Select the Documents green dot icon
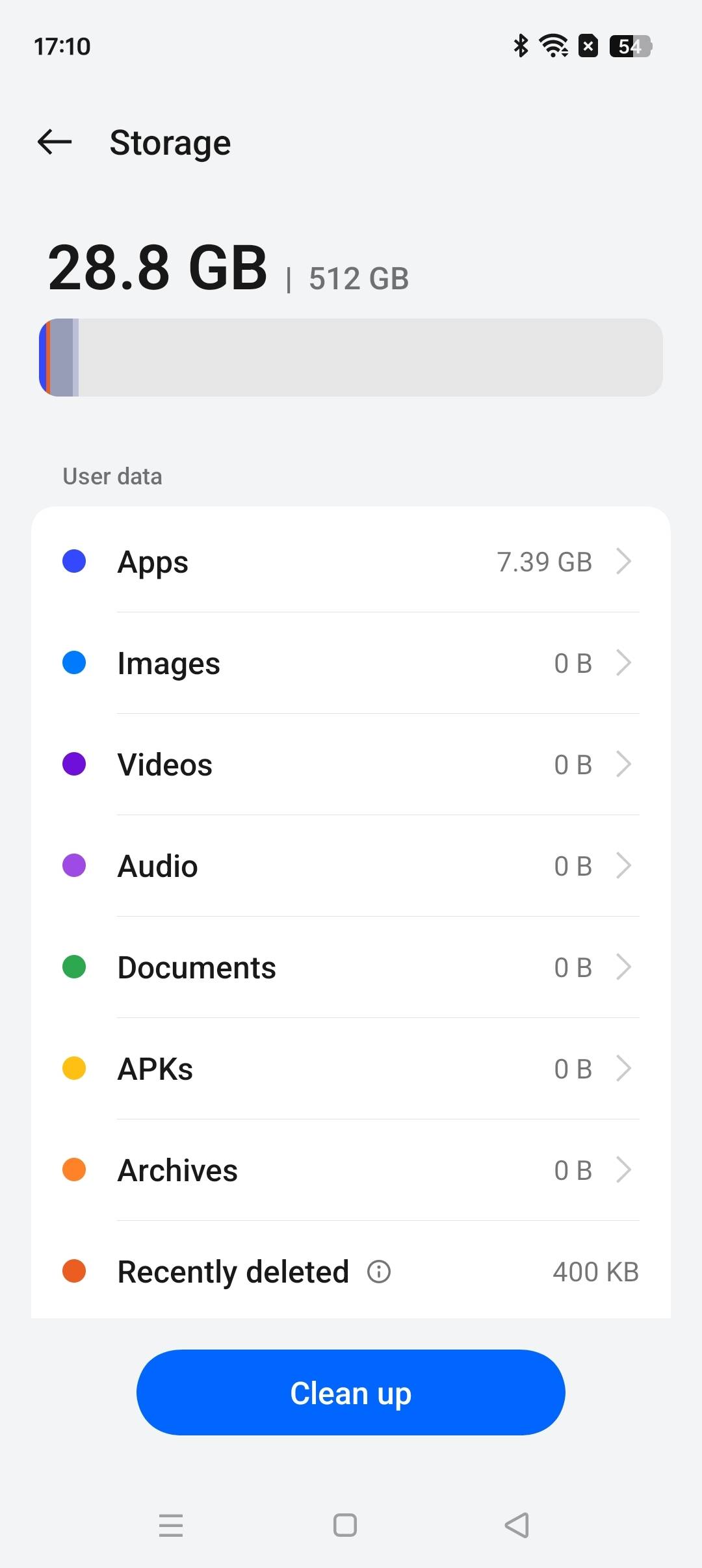Viewport: 702px width, 1568px height. click(73, 967)
